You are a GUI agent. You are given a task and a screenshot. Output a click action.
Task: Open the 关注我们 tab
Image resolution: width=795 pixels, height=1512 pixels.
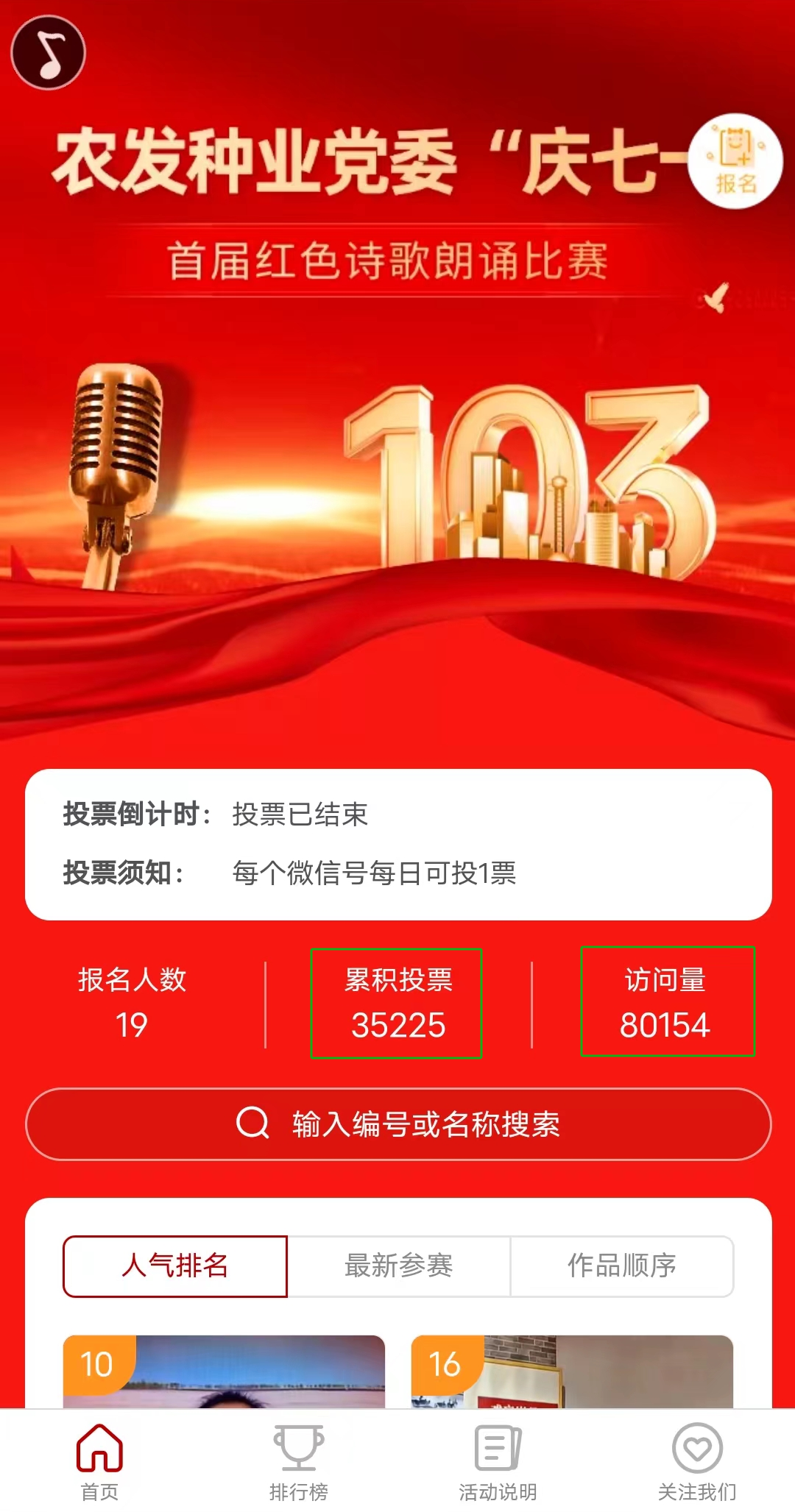[696, 1461]
